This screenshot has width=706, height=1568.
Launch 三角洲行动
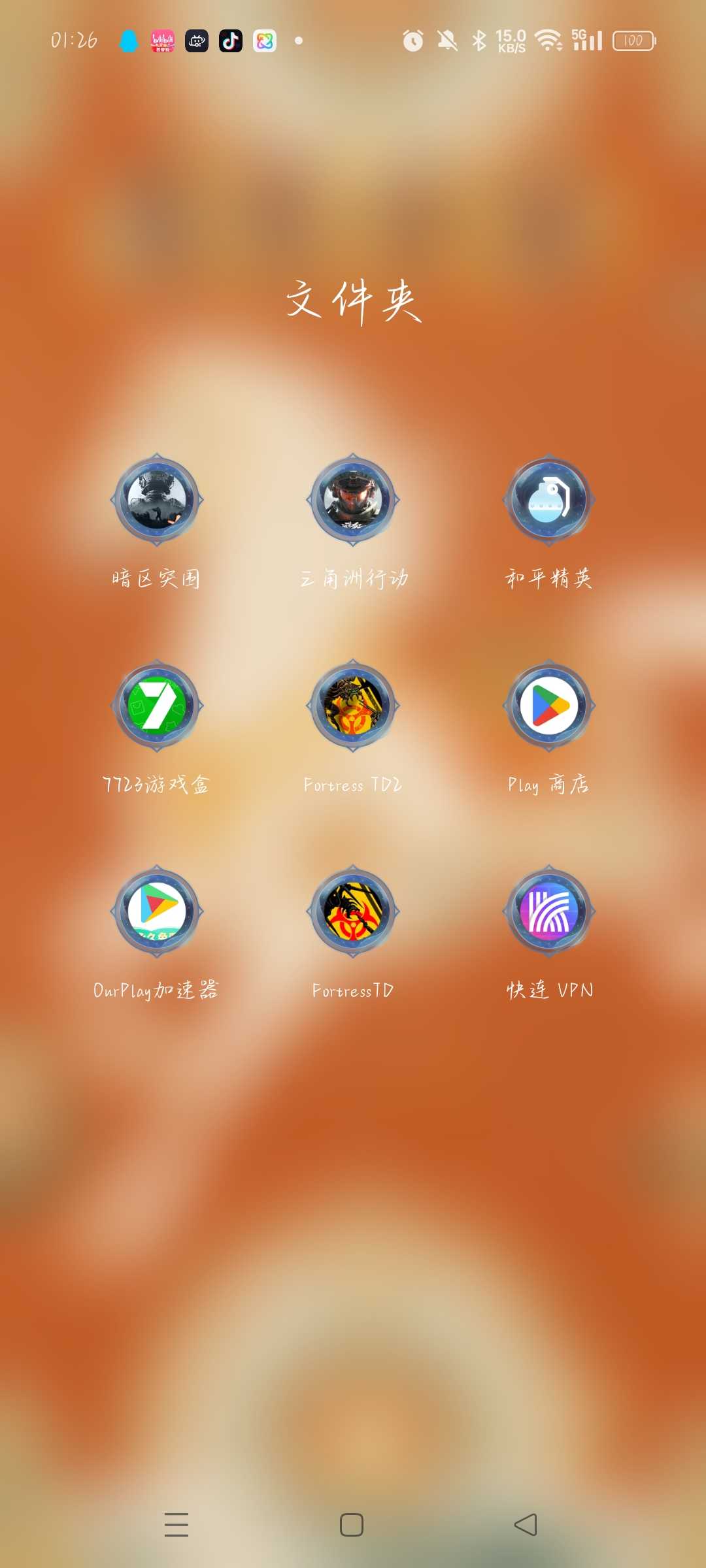click(353, 500)
